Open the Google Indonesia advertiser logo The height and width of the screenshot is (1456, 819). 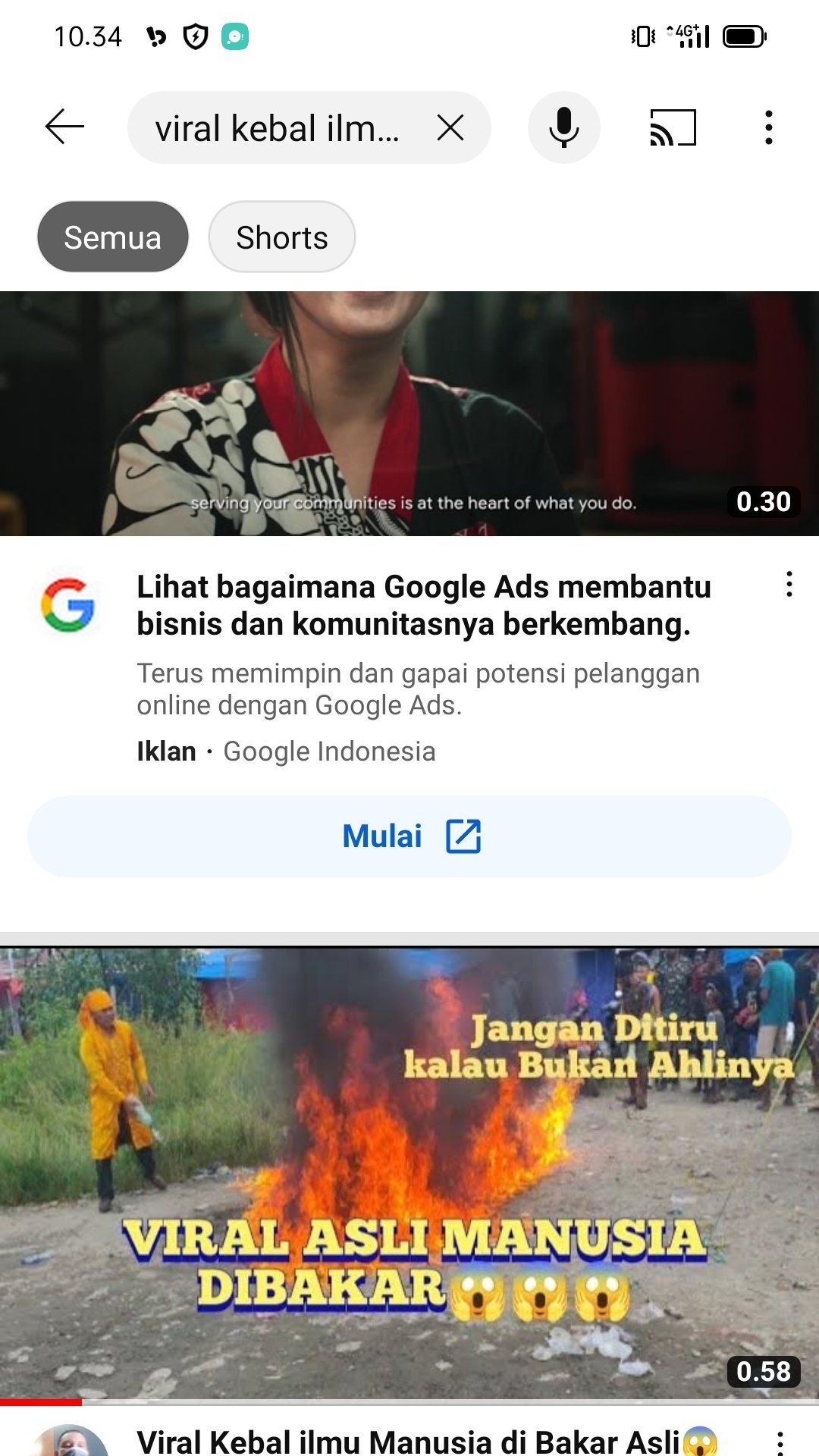tap(68, 605)
